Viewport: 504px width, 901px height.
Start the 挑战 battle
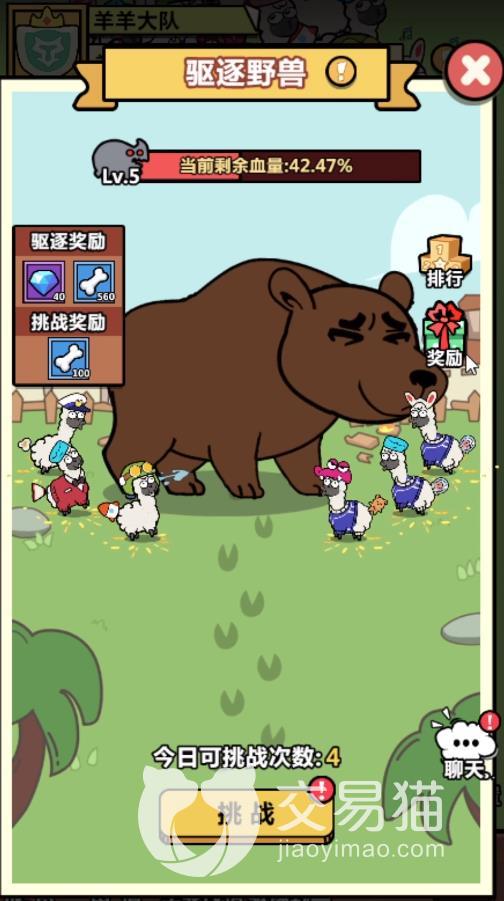click(x=247, y=815)
